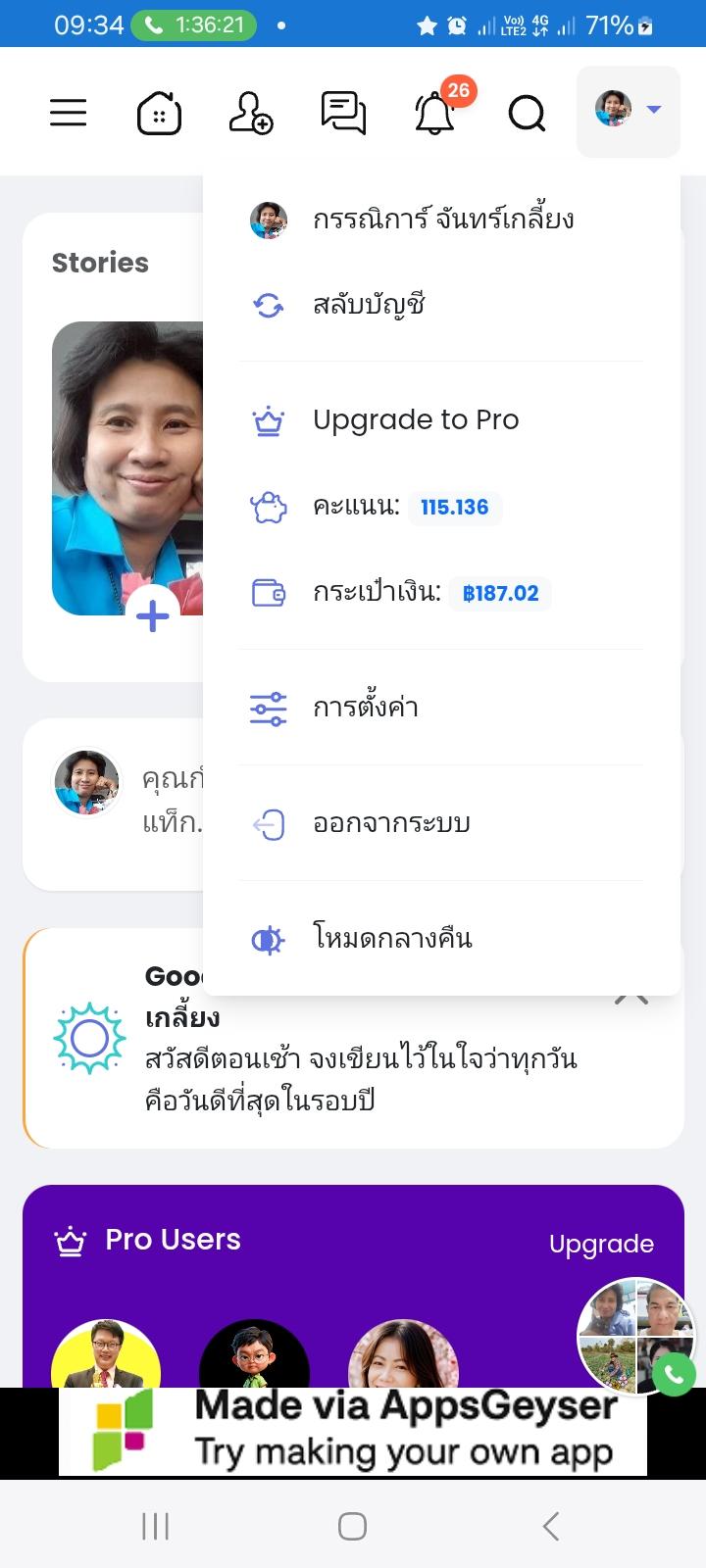Toggle โหมดกลางคืน night mode
Screen dimensions: 706x1568
(392, 939)
